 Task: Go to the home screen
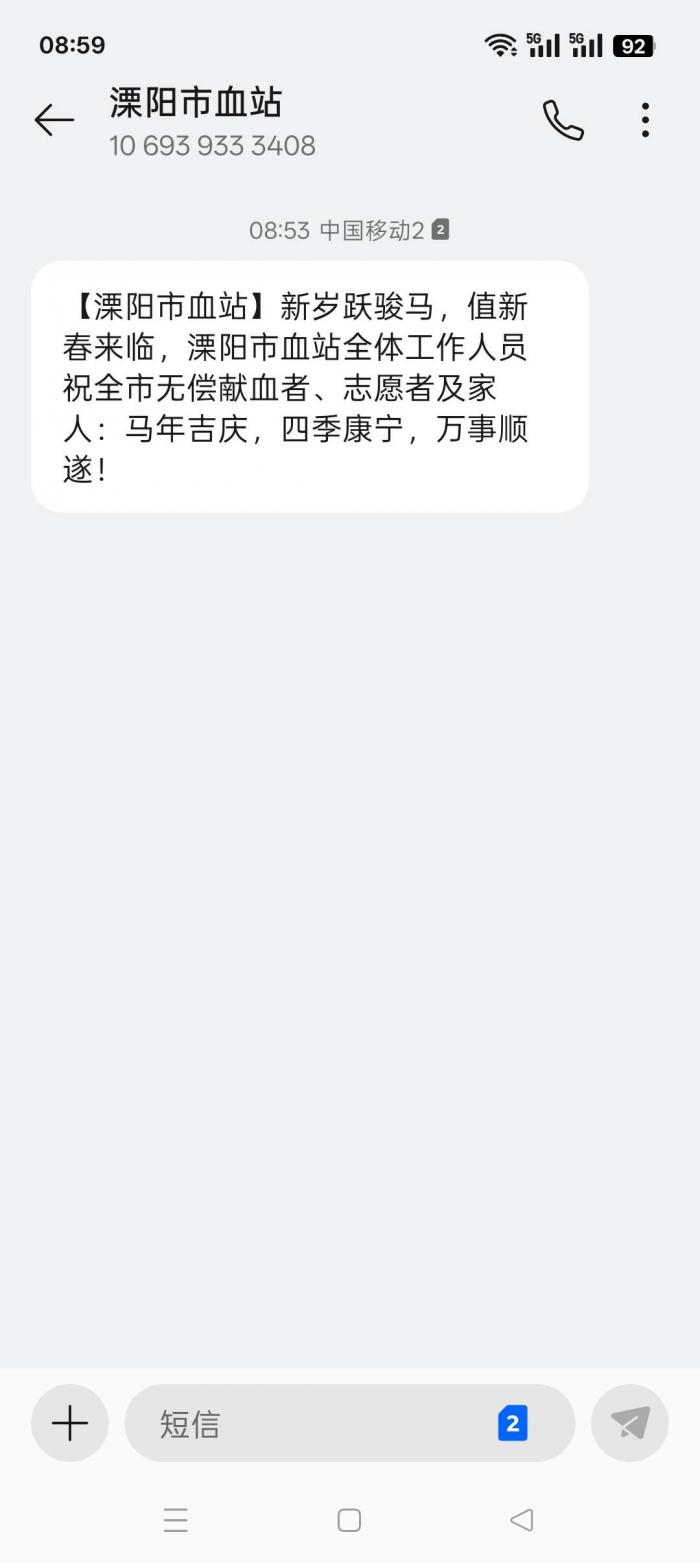click(x=349, y=1521)
